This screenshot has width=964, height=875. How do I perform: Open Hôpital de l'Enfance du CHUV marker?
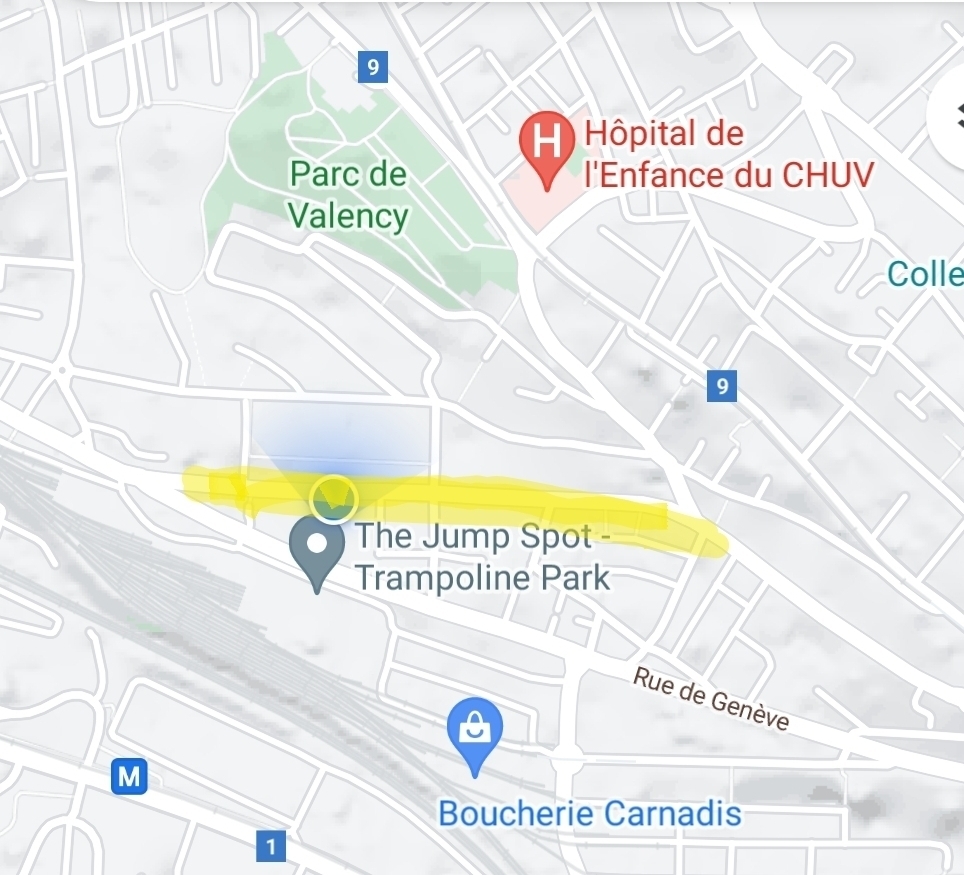click(546, 146)
